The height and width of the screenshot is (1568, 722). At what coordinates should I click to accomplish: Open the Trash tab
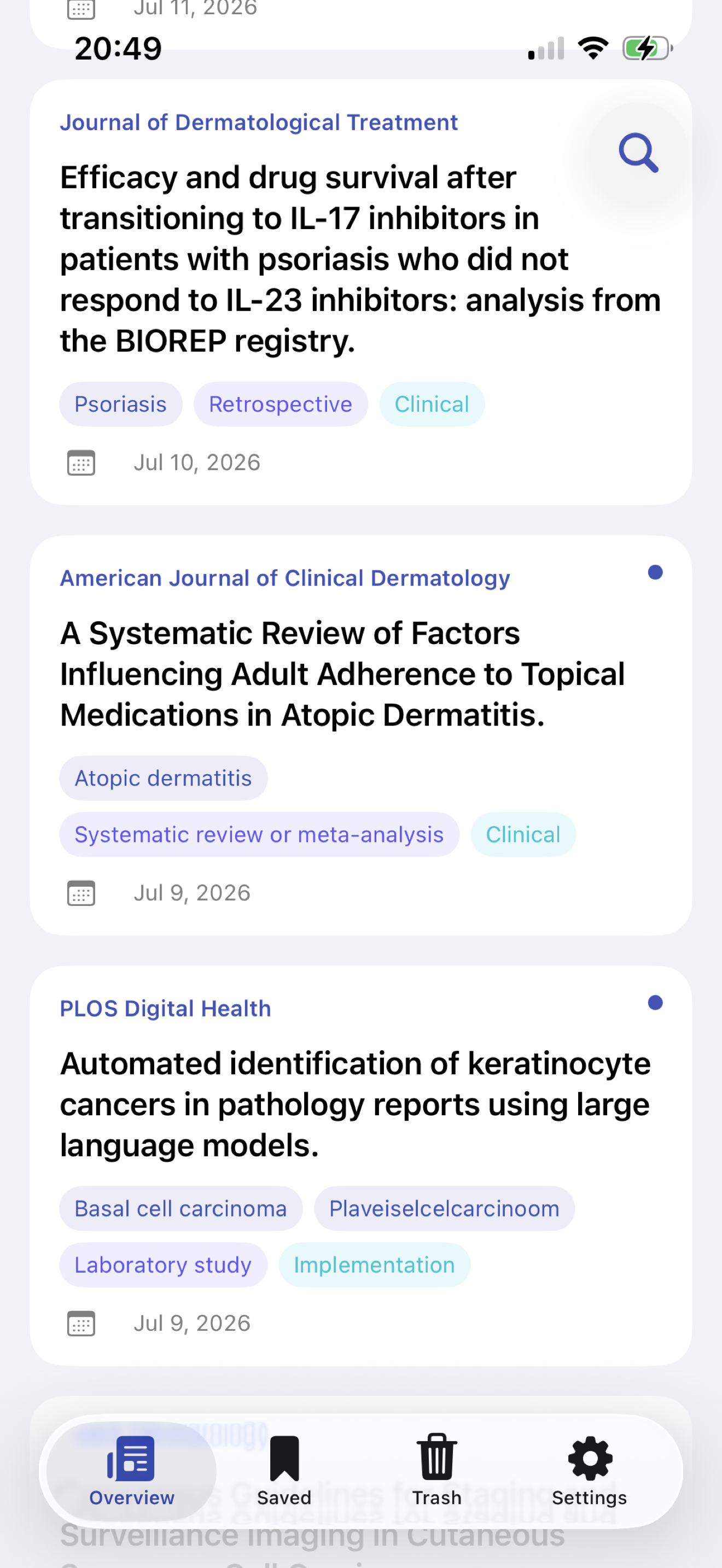(x=436, y=1471)
